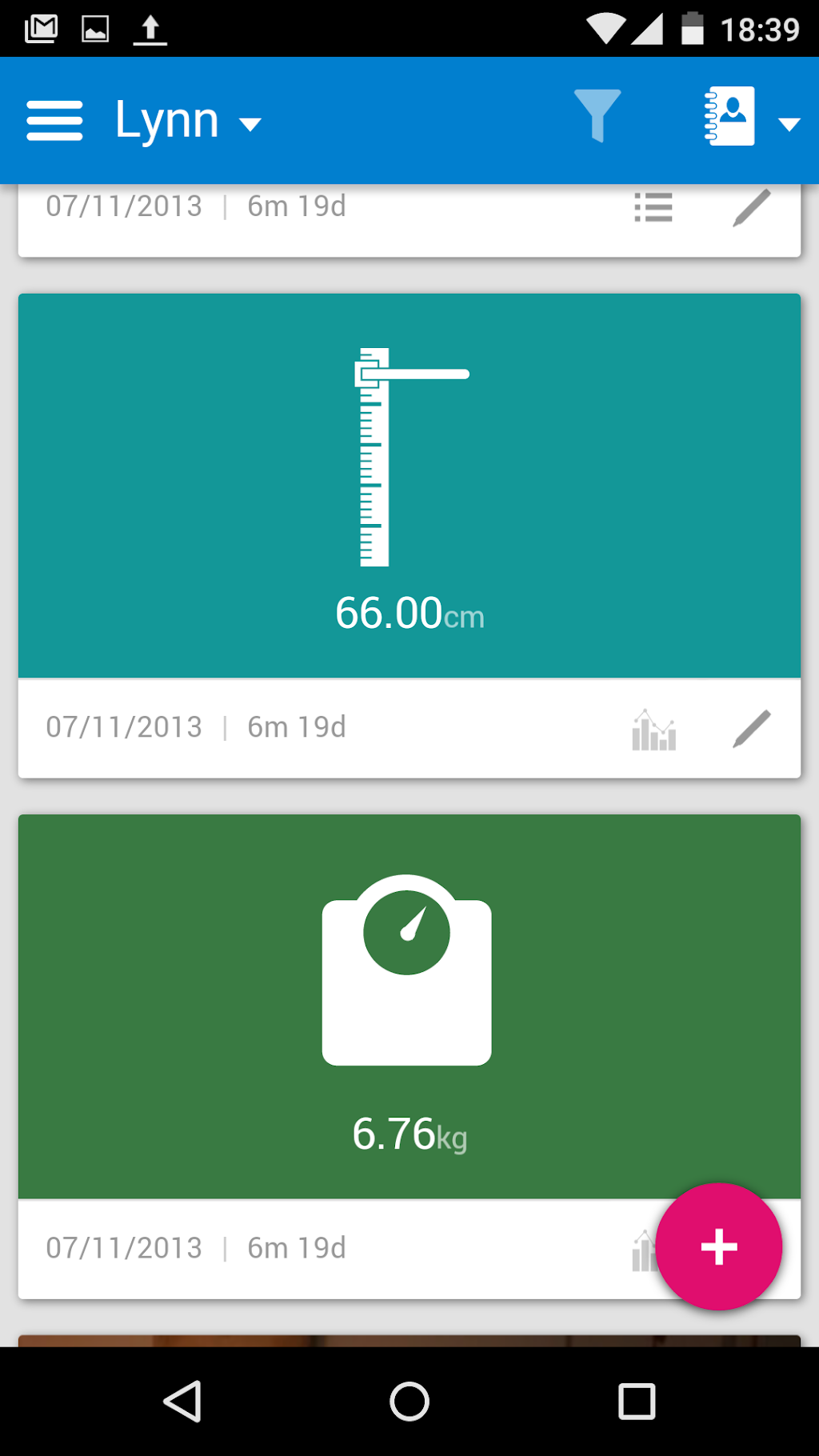Open the 66.00cm height card
819x1456 pixels.
409,486
